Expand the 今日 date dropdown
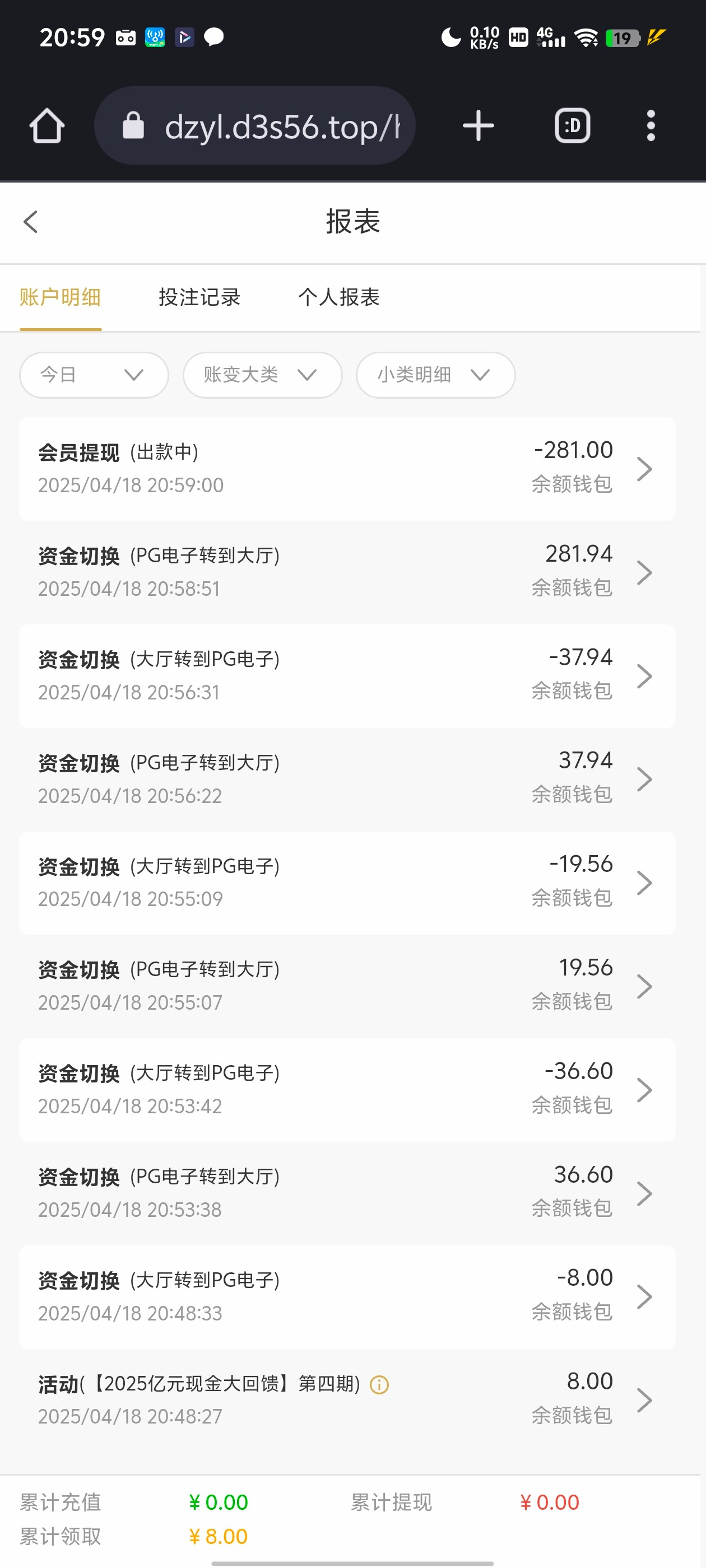The width and height of the screenshot is (706, 1568). click(x=94, y=375)
